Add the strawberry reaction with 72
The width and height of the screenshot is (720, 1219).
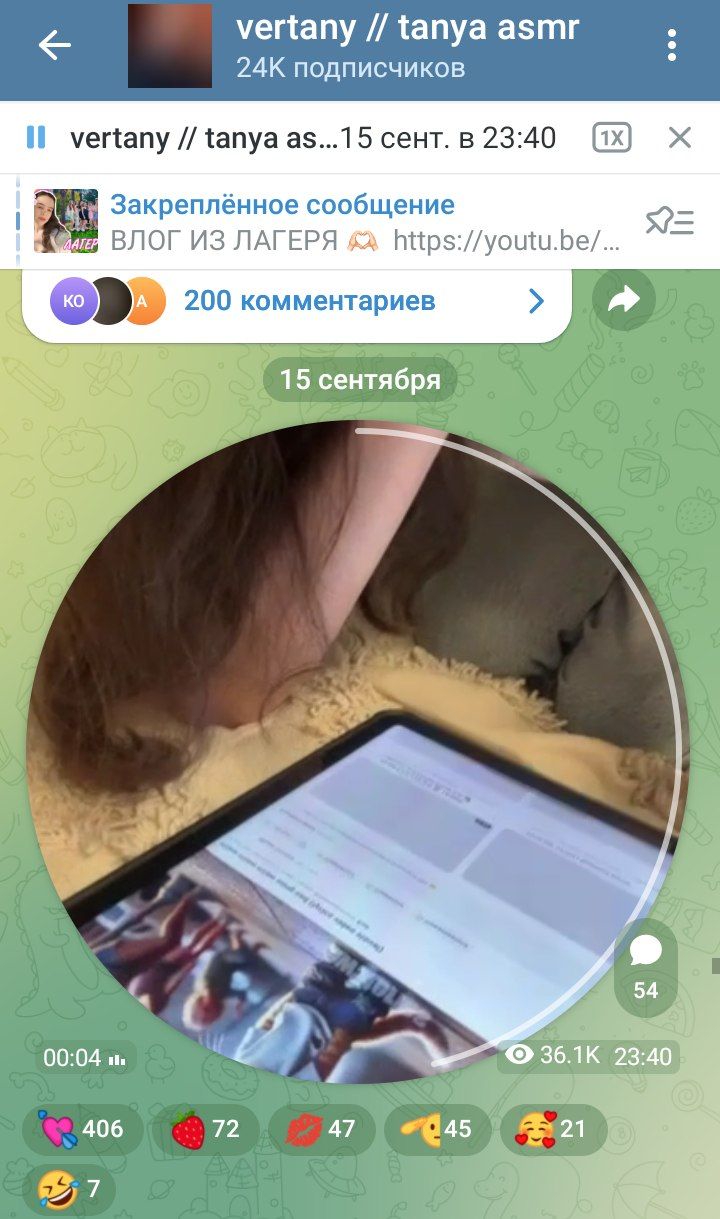[206, 1130]
